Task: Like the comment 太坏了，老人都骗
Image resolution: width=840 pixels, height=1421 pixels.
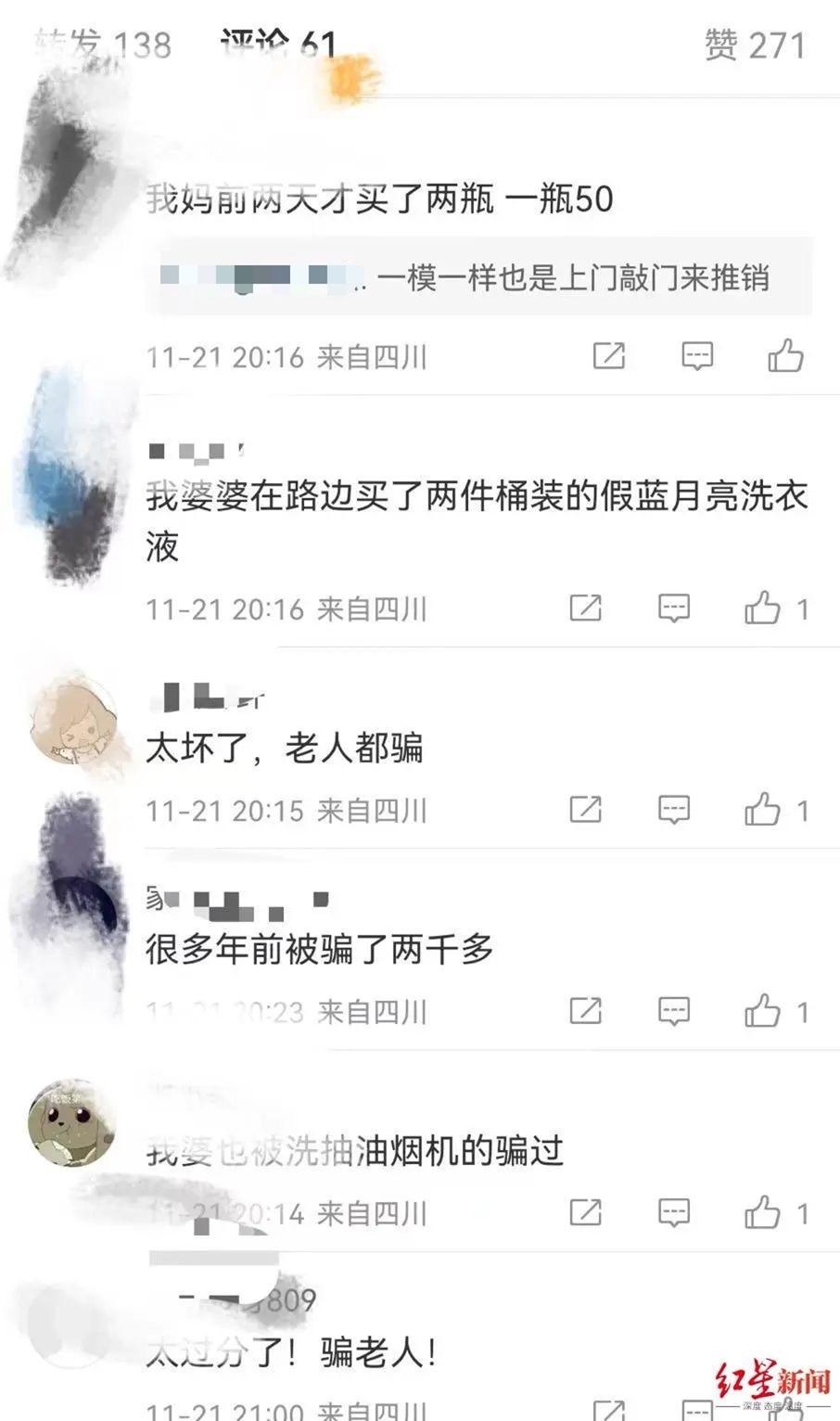Action: coord(763,810)
